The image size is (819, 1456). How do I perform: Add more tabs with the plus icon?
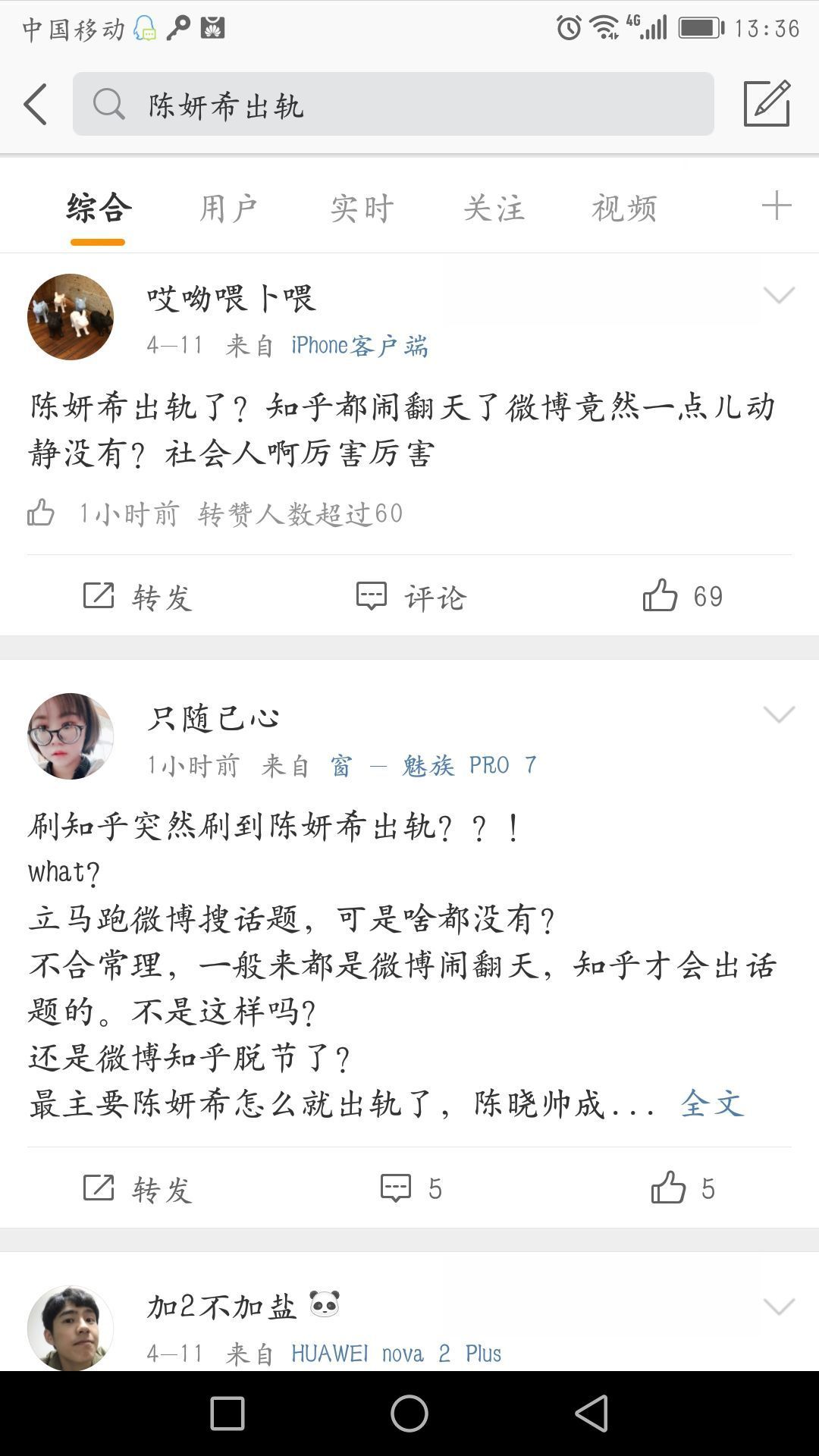776,206
